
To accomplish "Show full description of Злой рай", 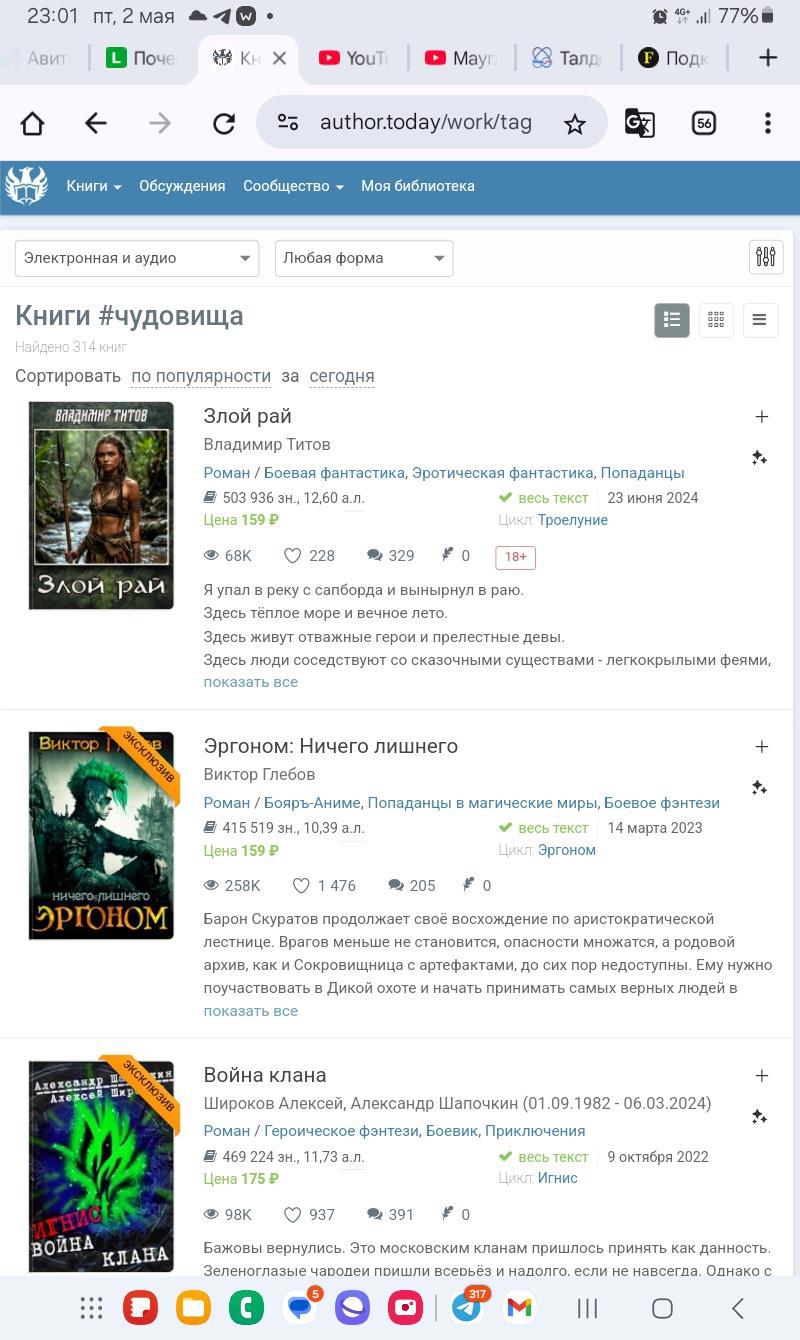I will click(x=250, y=682).
